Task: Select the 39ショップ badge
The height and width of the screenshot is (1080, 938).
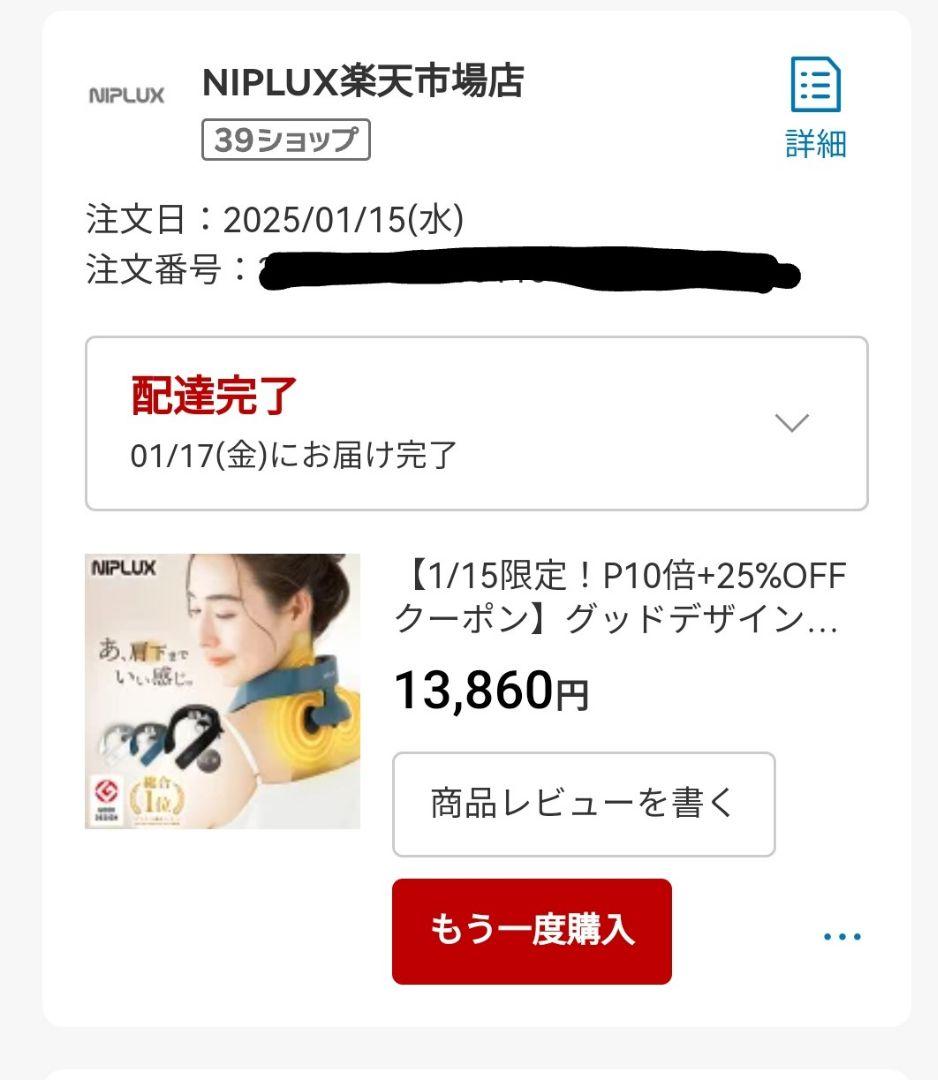Action: pyautogui.click(x=286, y=140)
